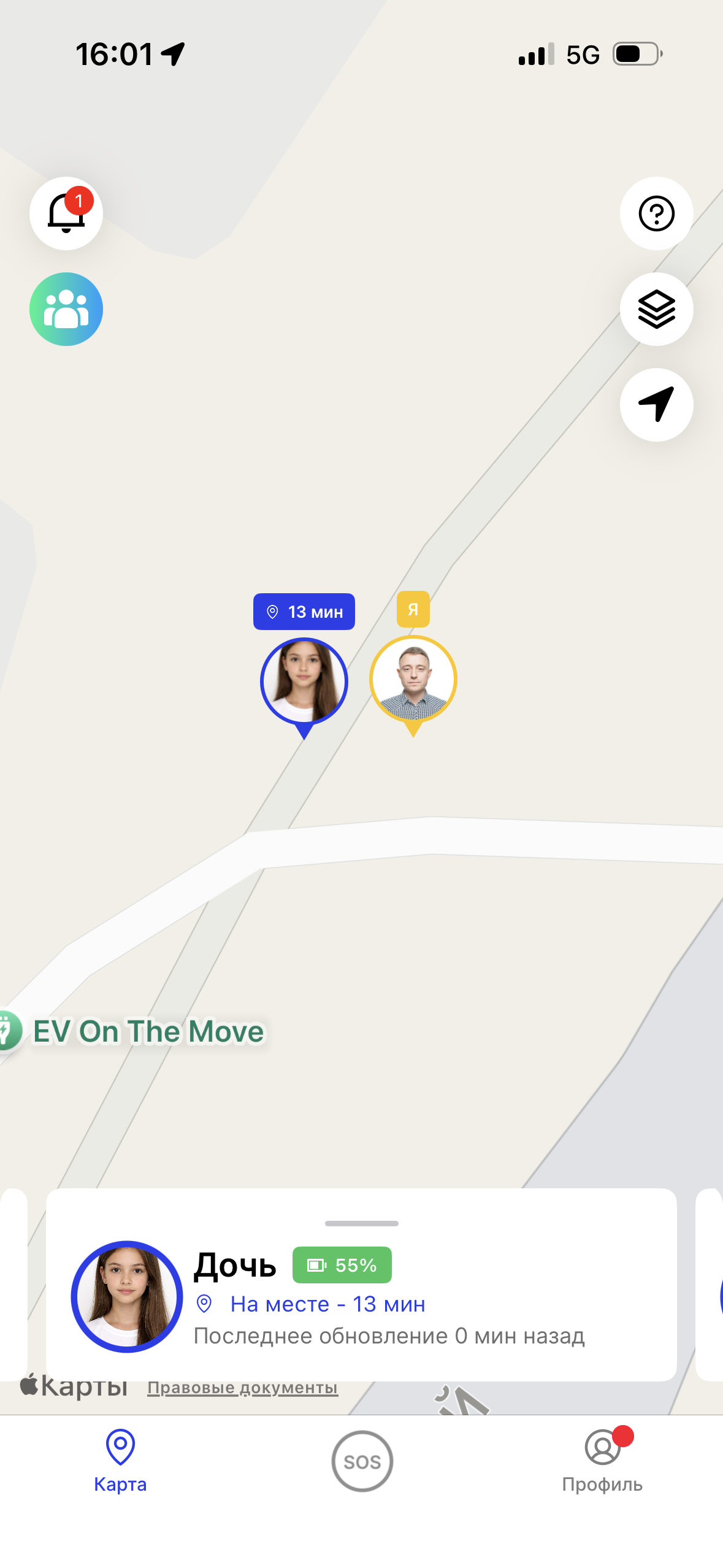Open Правовые документы link
The image size is (723, 1568).
(x=242, y=1388)
